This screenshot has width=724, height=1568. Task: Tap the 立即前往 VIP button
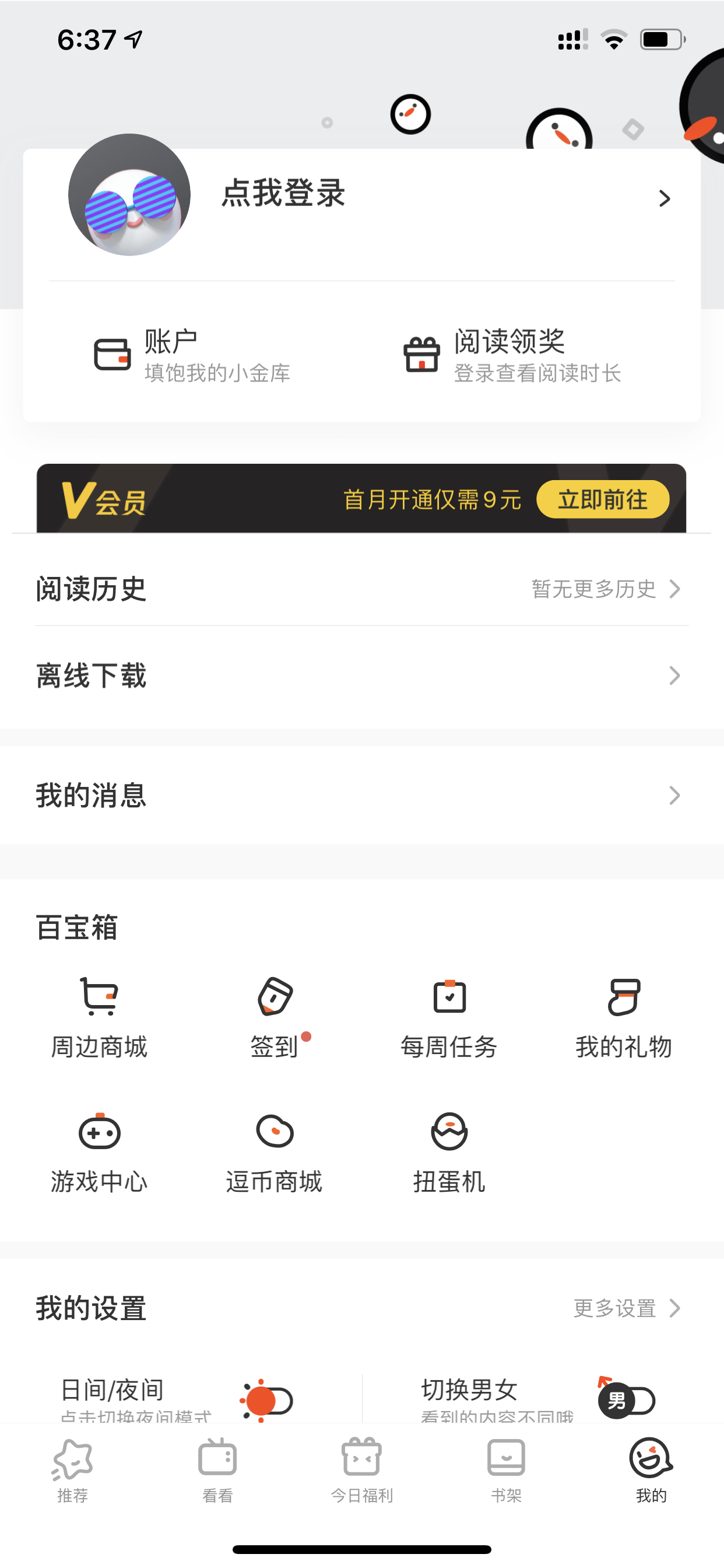click(602, 499)
